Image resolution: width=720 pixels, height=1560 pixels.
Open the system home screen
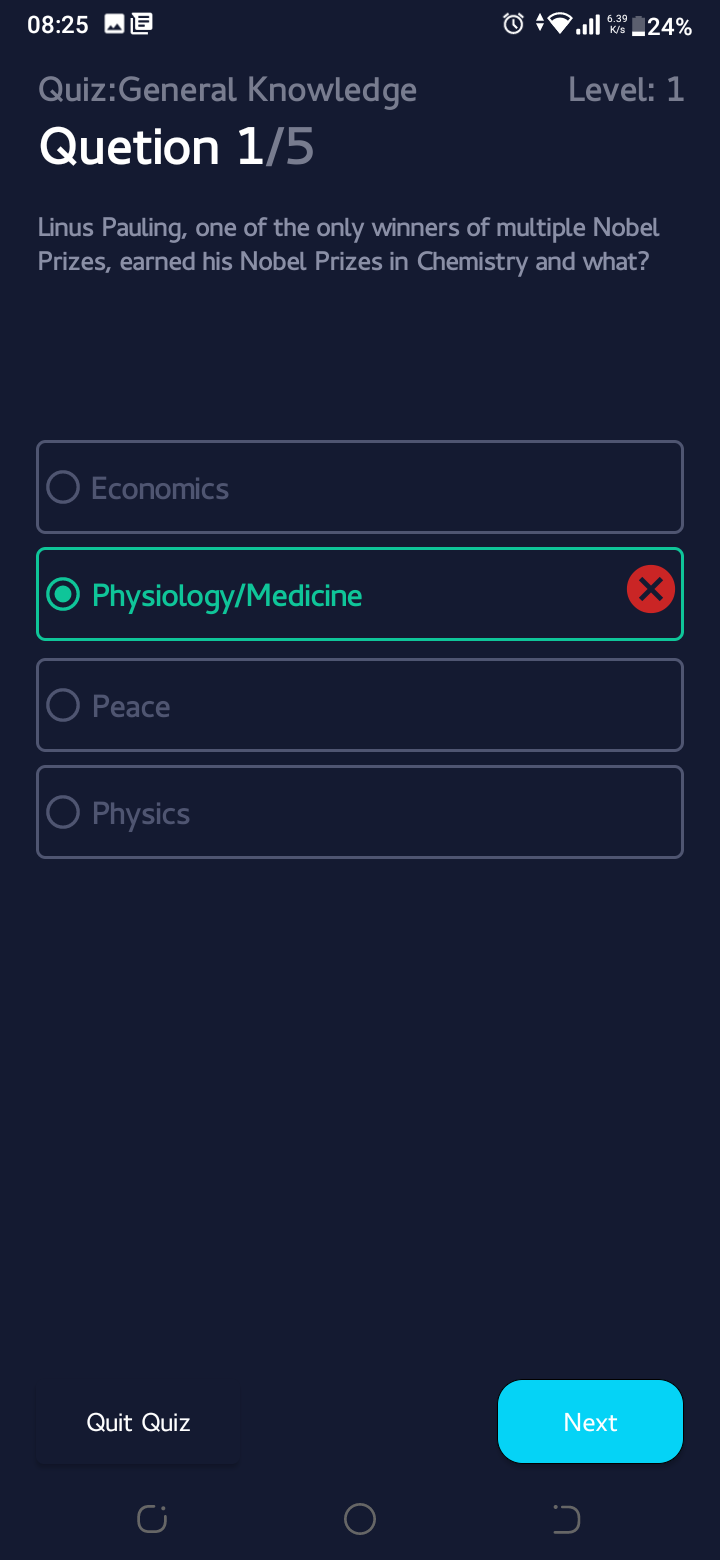[360, 1519]
